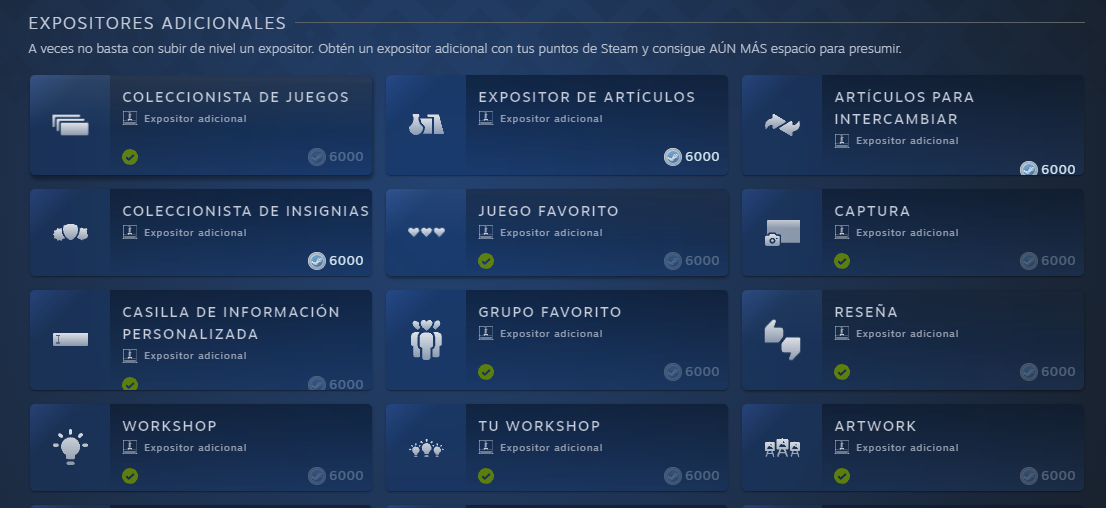Open the Reseña showcase card
Viewport: 1106px width, 508px height.
click(913, 340)
